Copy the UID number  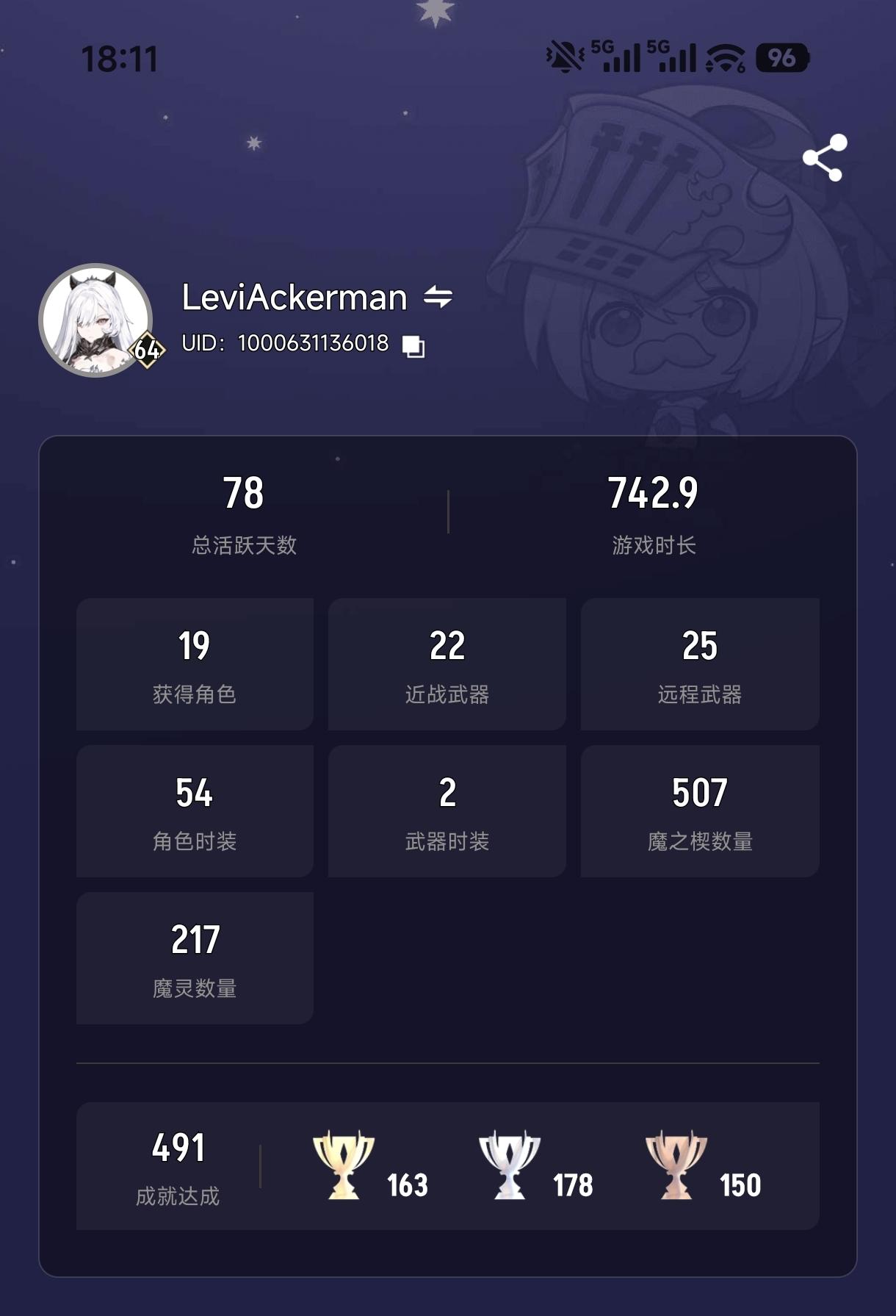click(x=413, y=346)
